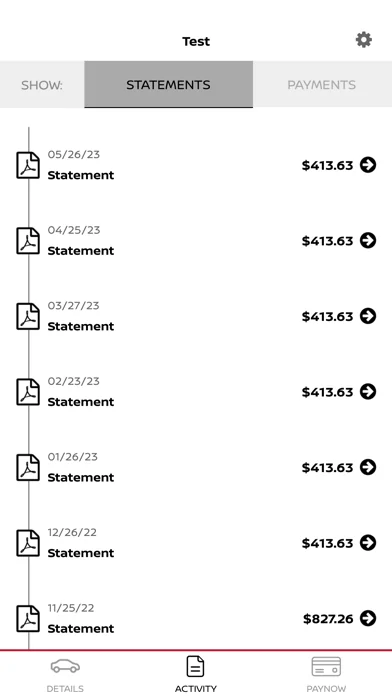Switch to the Payments tab
The width and height of the screenshot is (392, 696).
322,84
